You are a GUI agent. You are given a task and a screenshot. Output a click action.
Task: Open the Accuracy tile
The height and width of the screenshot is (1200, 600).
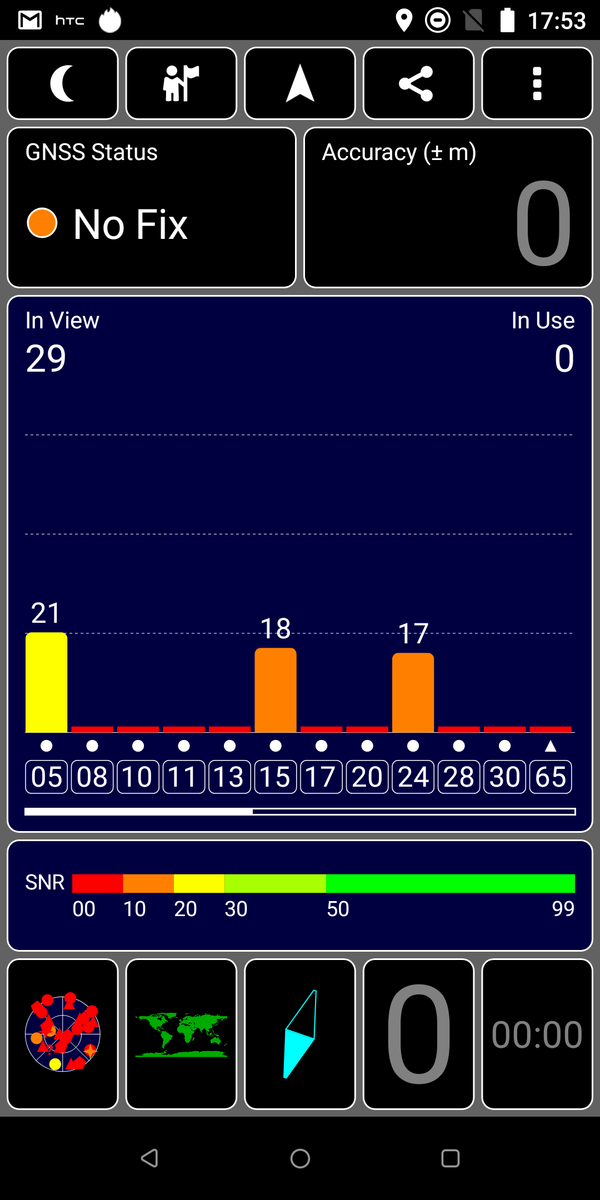447,207
